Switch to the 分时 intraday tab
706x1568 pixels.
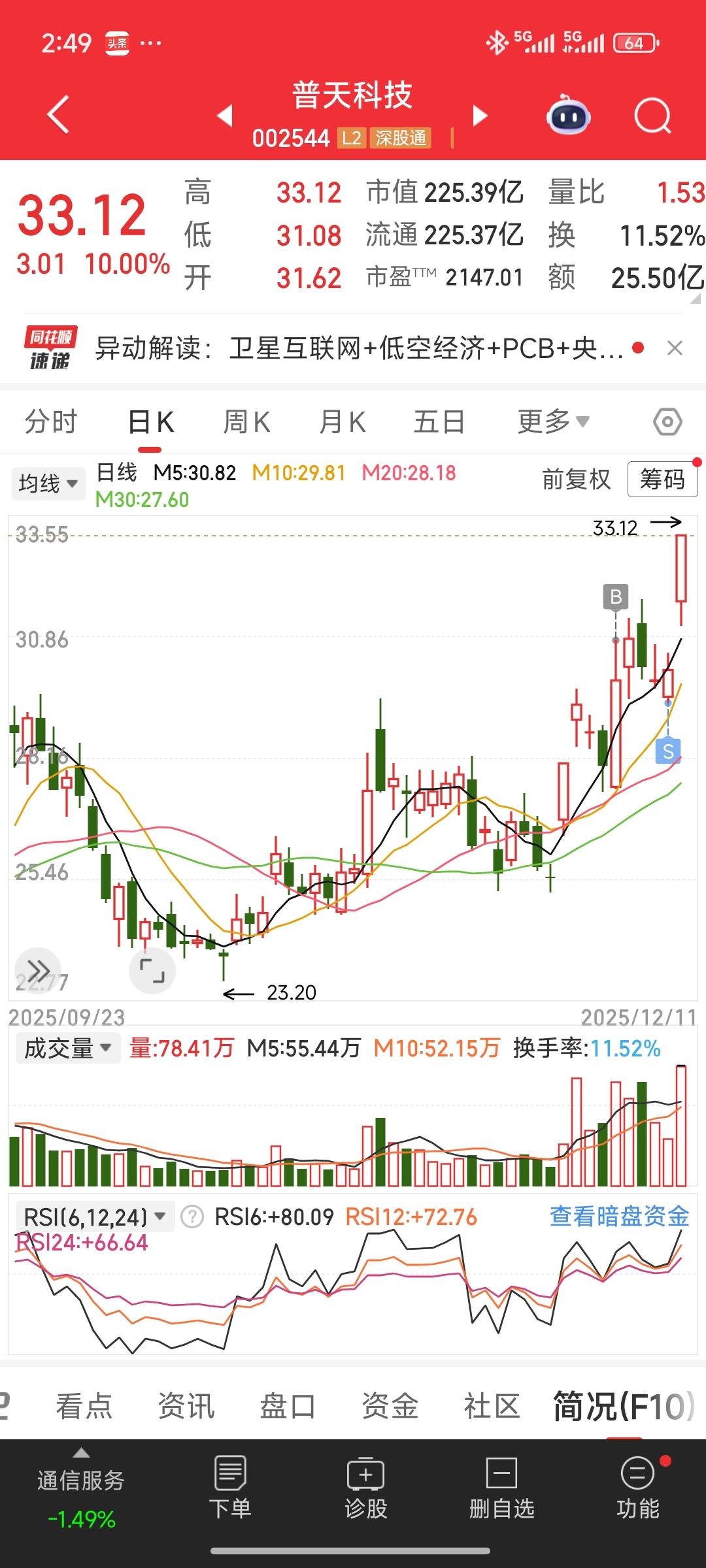[52, 421]
